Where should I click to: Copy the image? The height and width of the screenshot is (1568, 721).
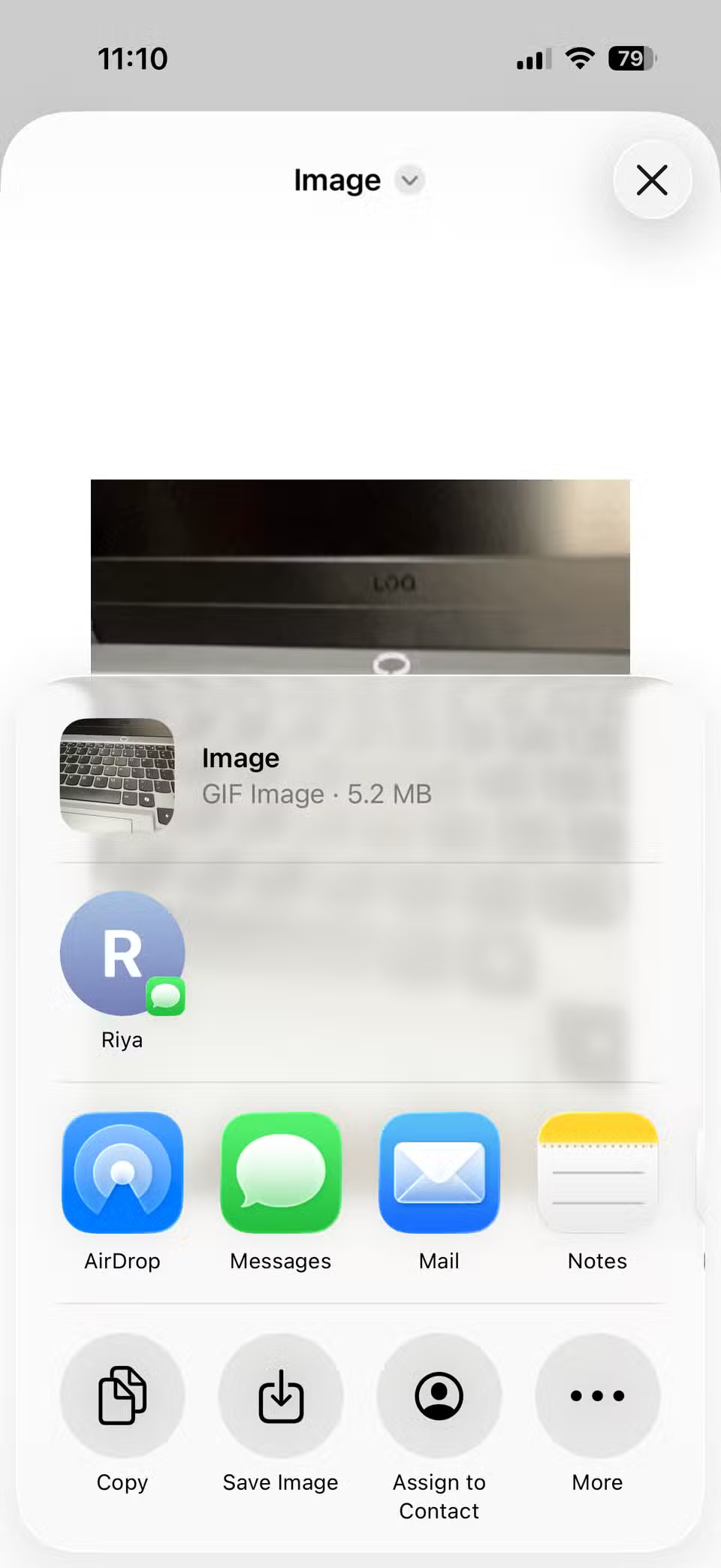pyautogui.click(x=122, y=1395)
